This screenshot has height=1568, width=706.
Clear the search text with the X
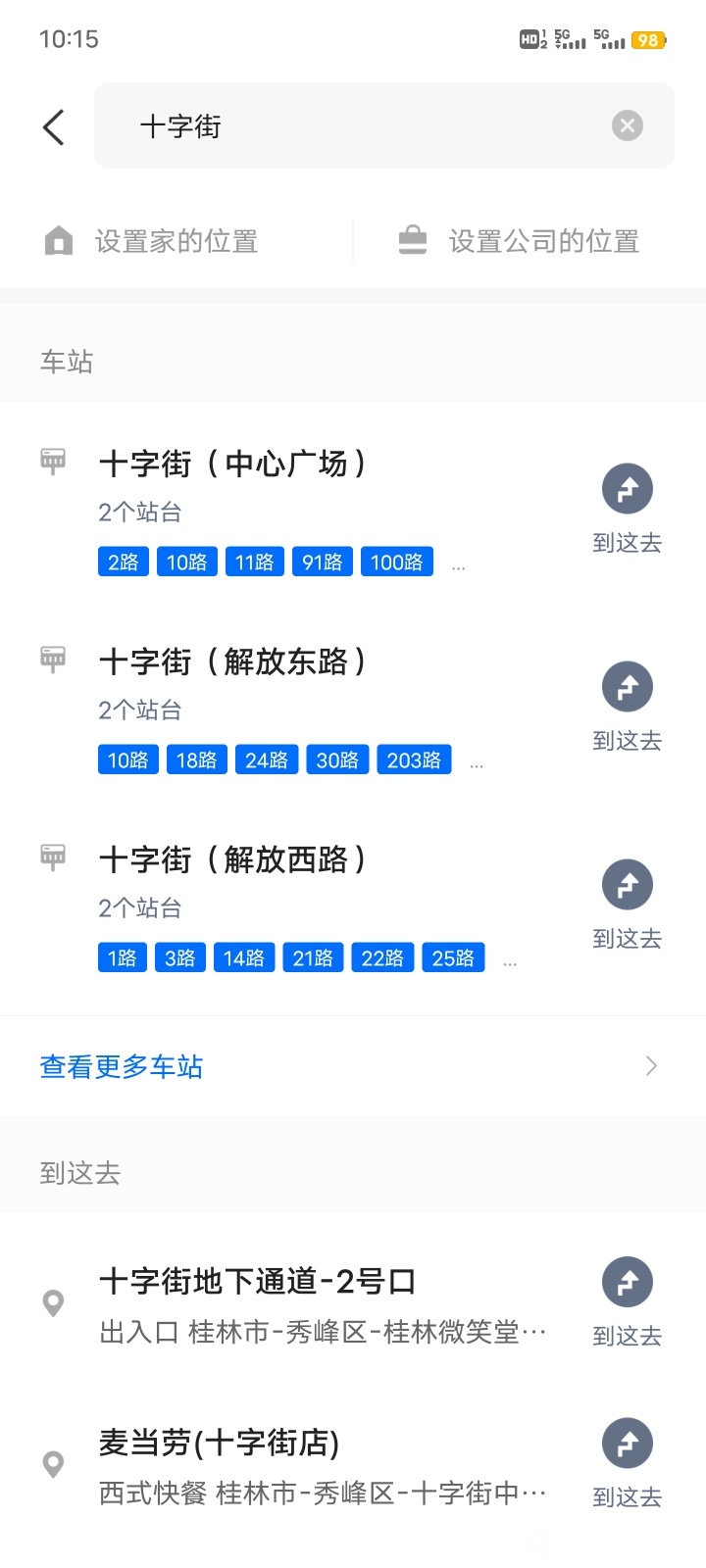[628, 125]
